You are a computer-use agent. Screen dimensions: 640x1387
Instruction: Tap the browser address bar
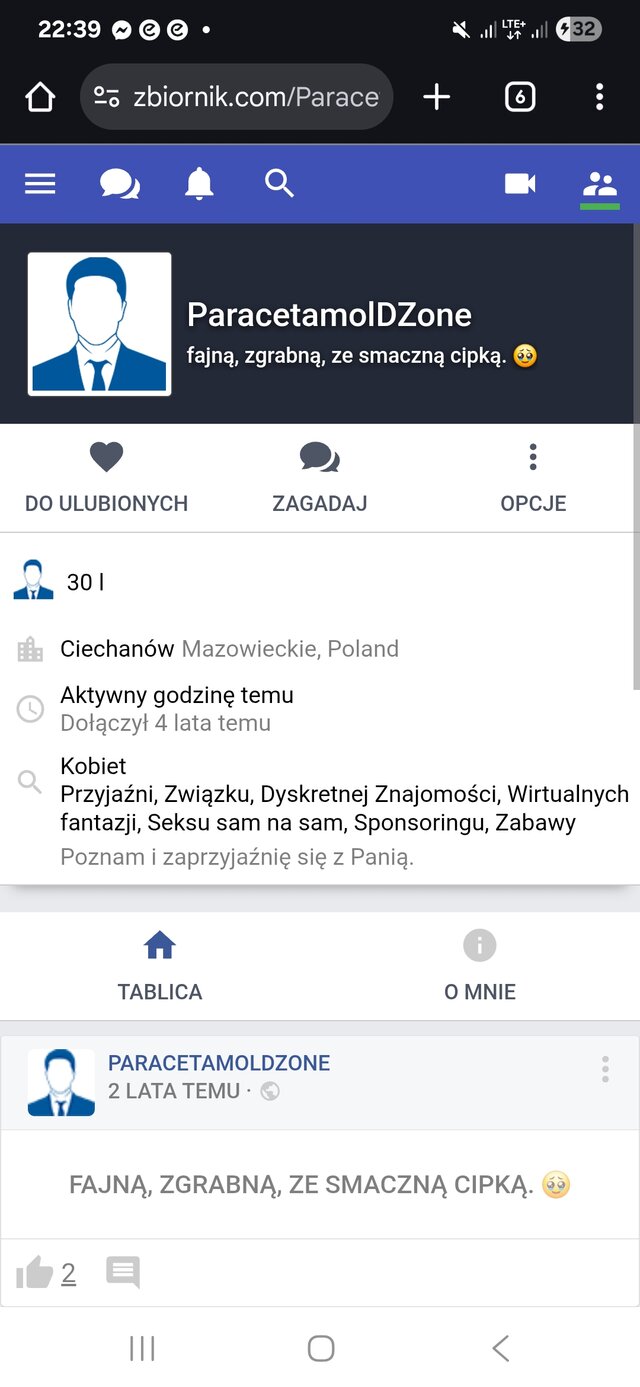tap(237, 97)
